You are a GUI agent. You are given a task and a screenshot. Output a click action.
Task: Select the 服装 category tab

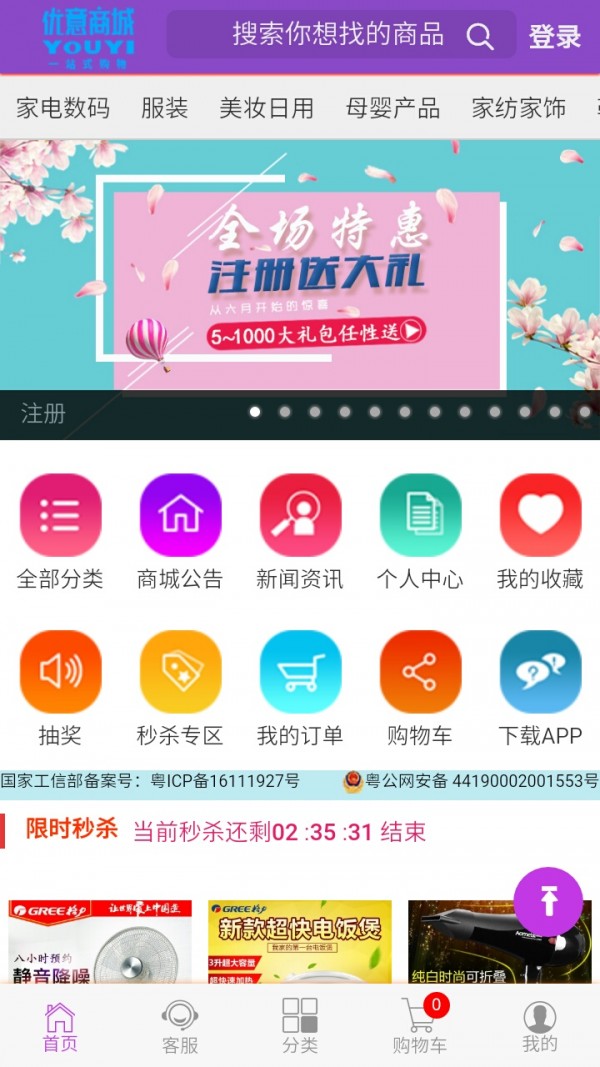pyautogui.click(x=165, y=108)
